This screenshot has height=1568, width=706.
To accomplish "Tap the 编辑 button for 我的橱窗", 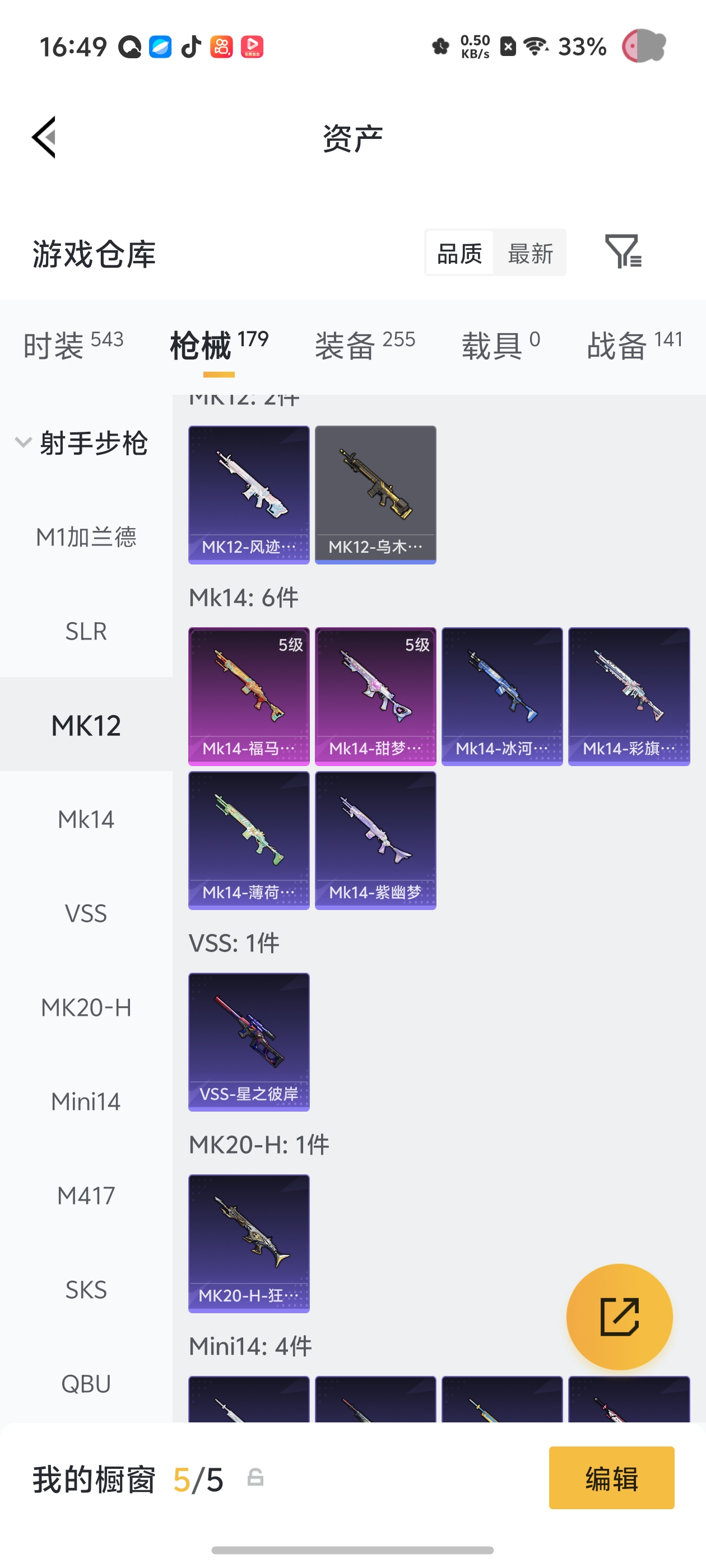I will pos(611,1477).
